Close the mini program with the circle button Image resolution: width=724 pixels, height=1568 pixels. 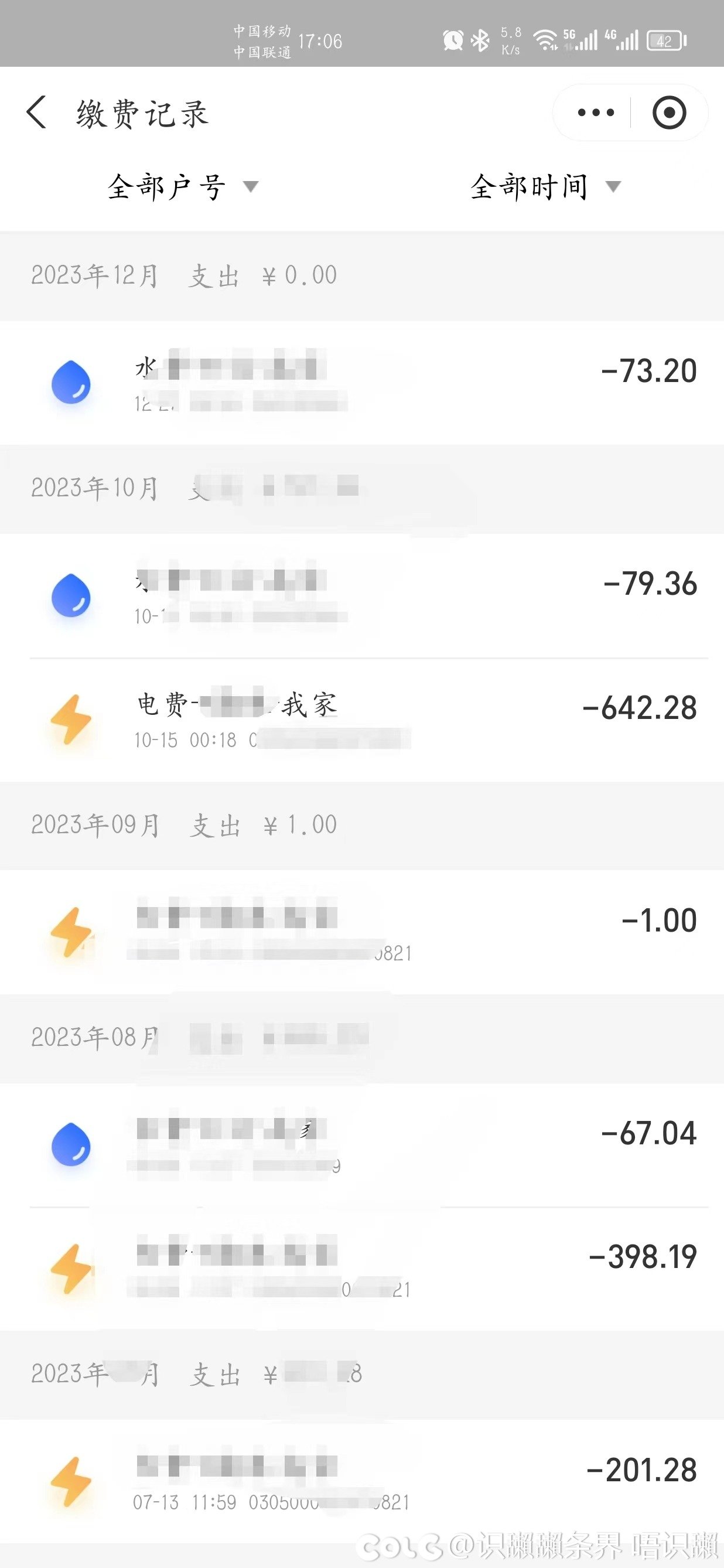668,113
